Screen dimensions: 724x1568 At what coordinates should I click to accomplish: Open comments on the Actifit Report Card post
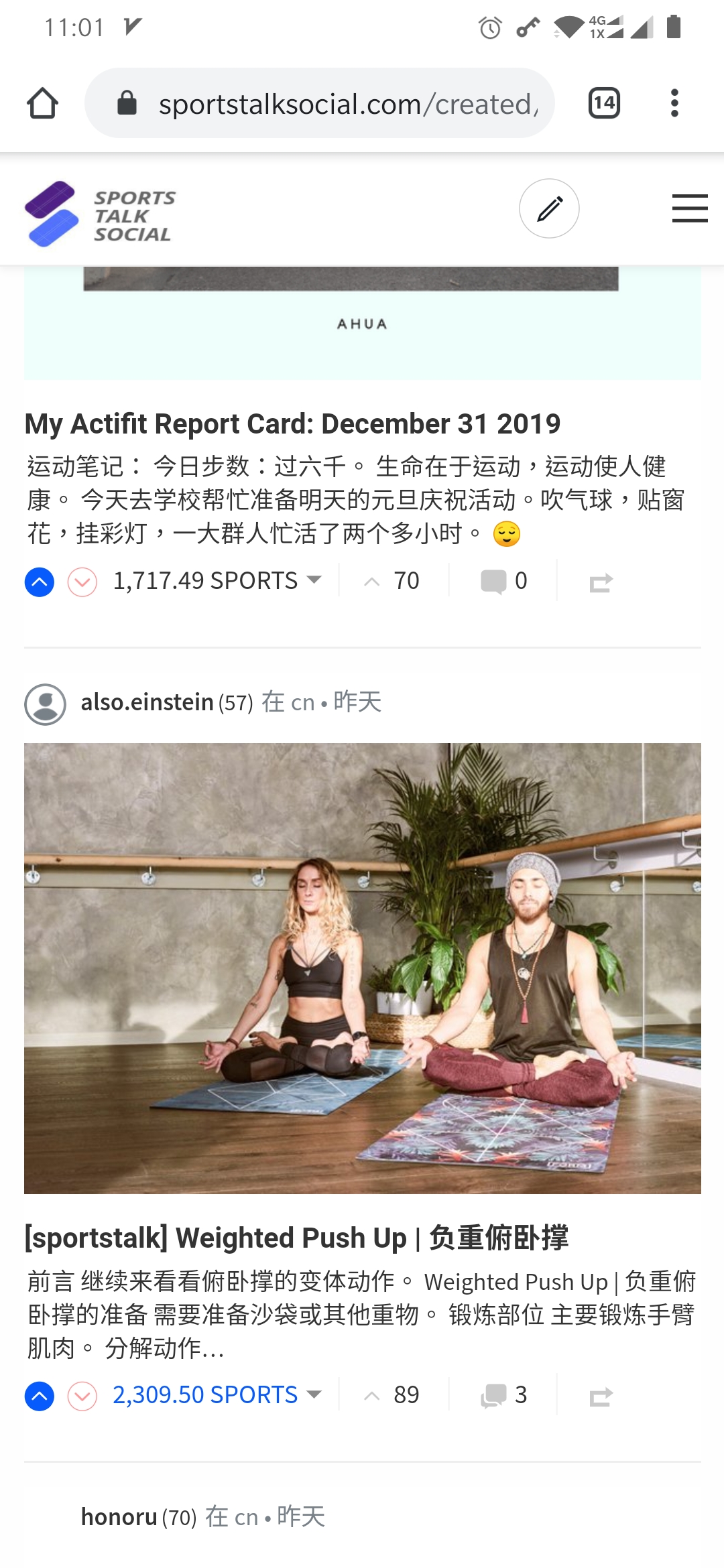503,581
